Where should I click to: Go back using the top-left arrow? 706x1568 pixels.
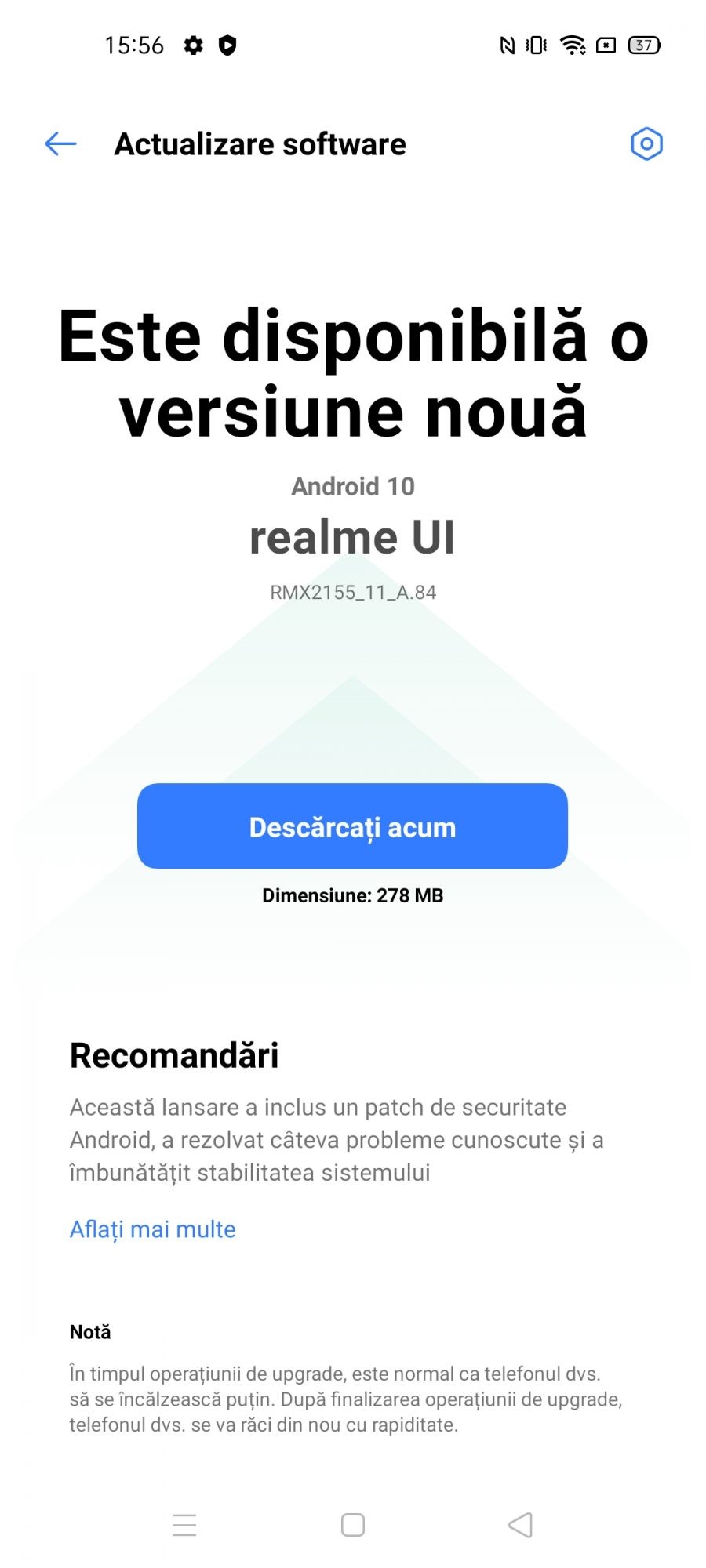point(60,144)
